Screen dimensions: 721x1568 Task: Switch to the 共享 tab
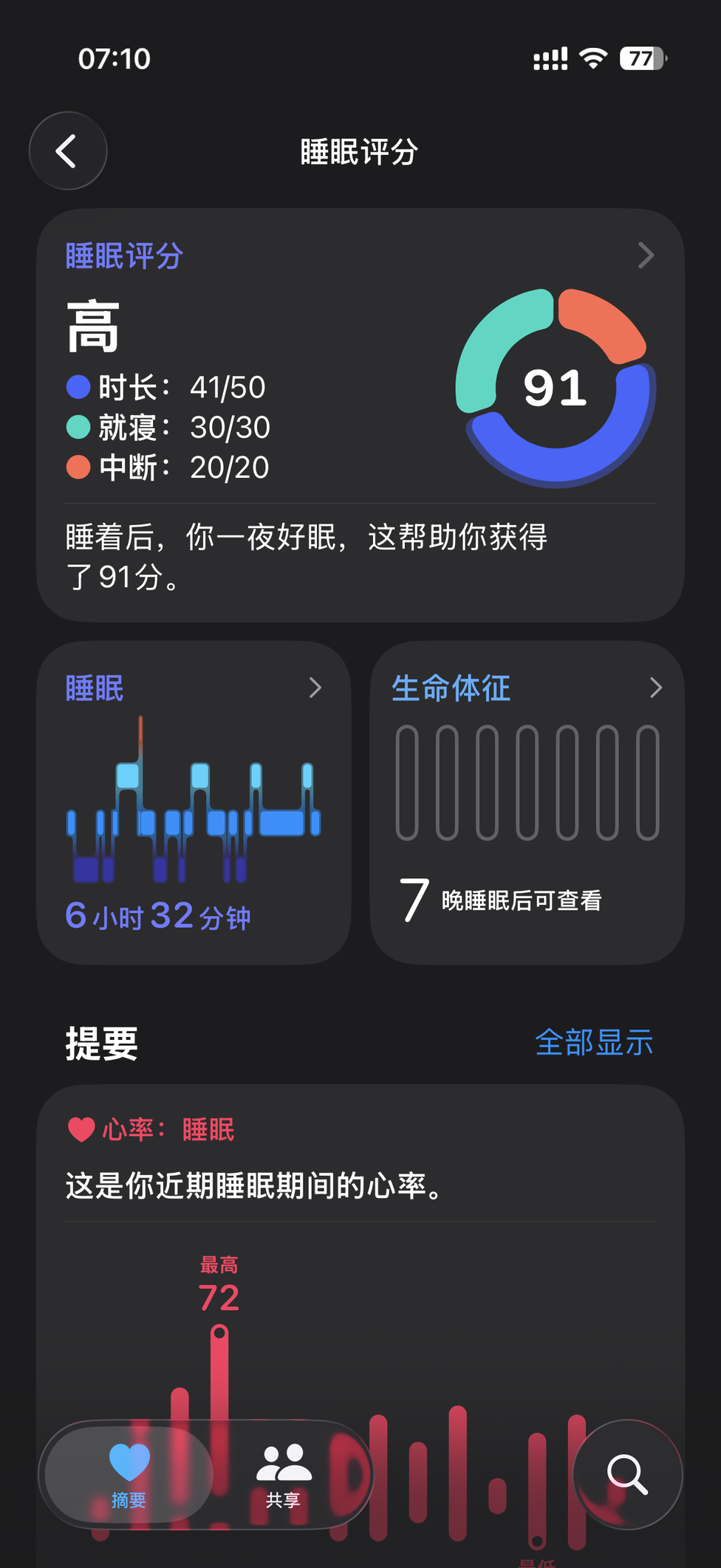click(x=284, y=1474)
